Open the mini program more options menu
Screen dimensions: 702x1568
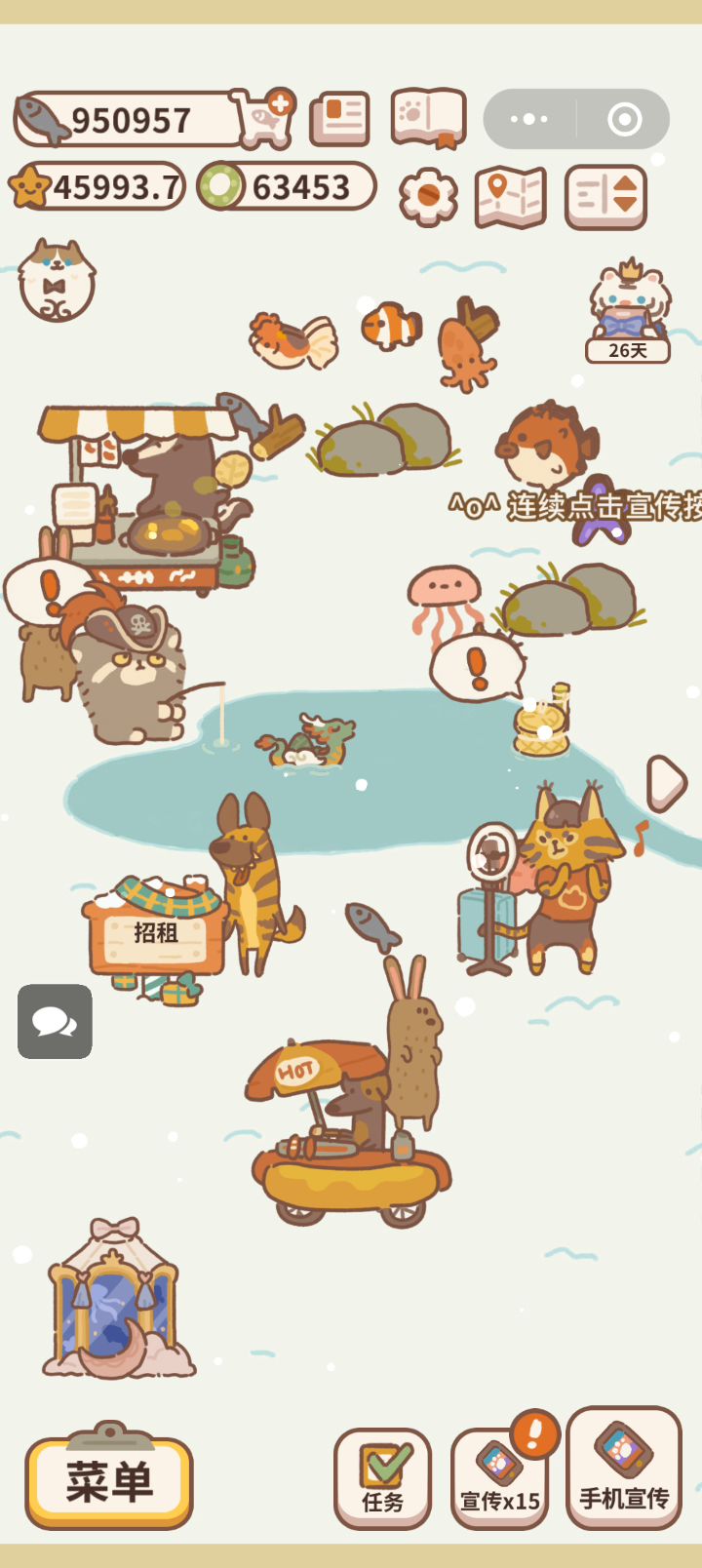(x=529, y=119)
